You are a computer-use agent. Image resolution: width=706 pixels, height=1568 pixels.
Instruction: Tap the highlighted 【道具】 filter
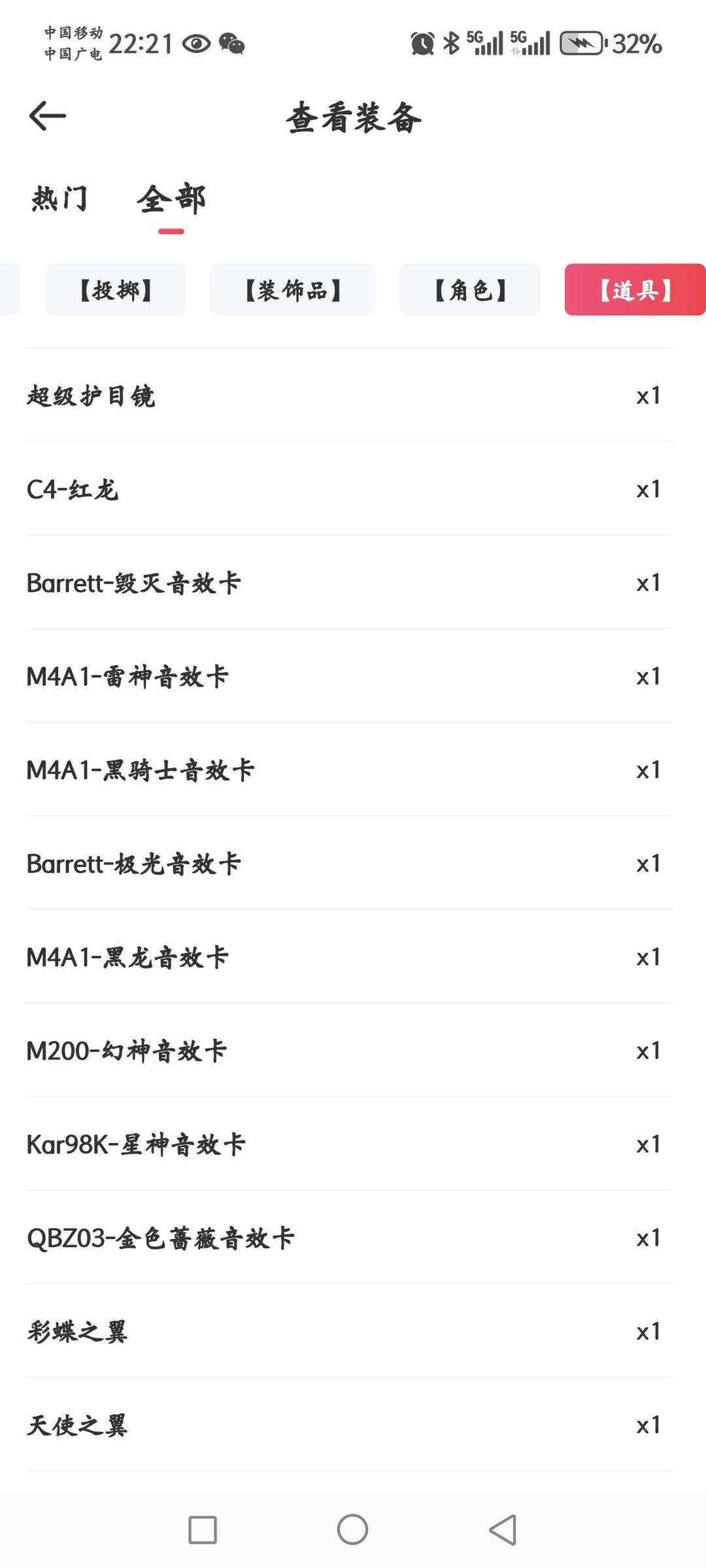point(636,290)
